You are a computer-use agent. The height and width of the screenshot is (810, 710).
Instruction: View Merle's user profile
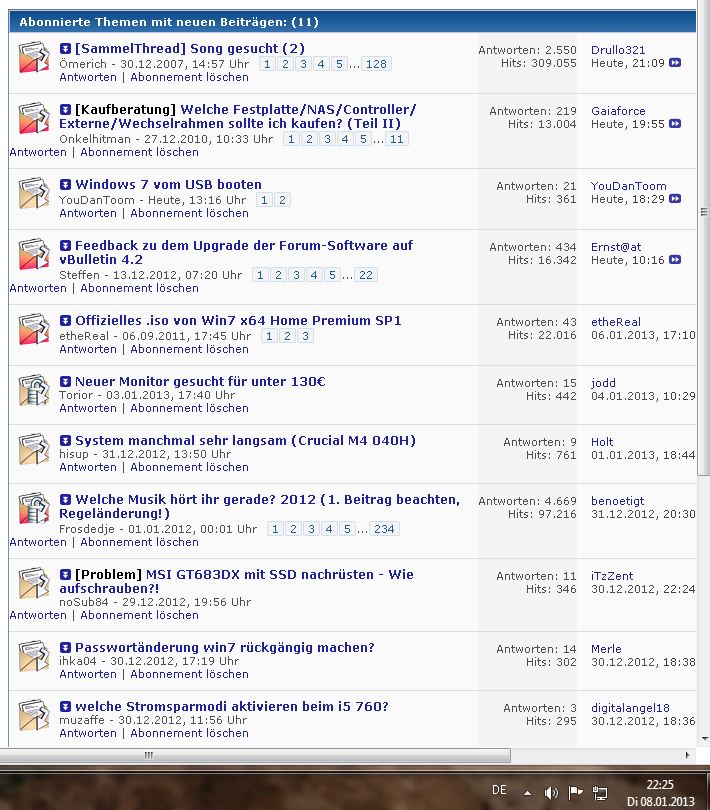pos(606,649)
